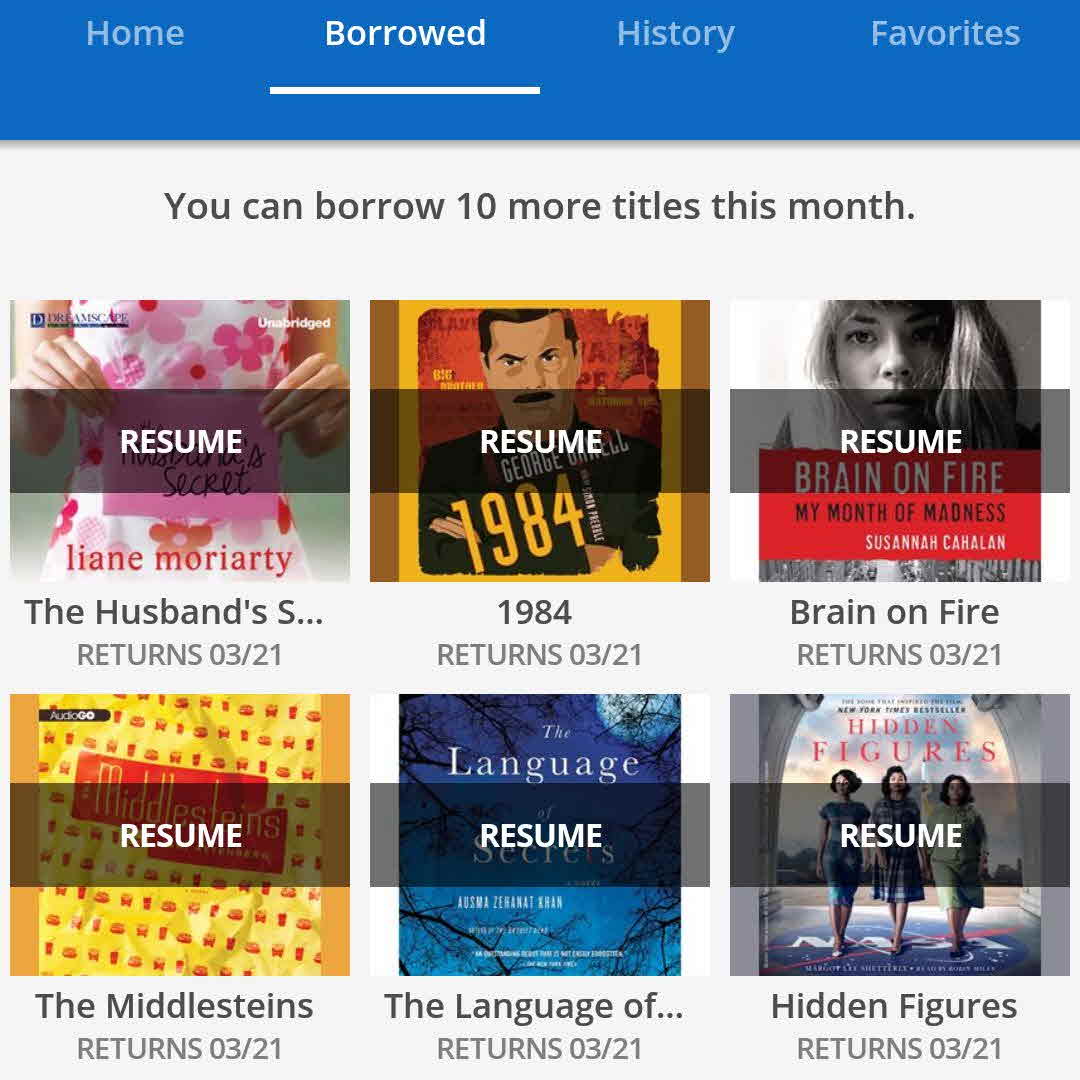
Task: Resume The Language of Secrets
Action: 540,835
